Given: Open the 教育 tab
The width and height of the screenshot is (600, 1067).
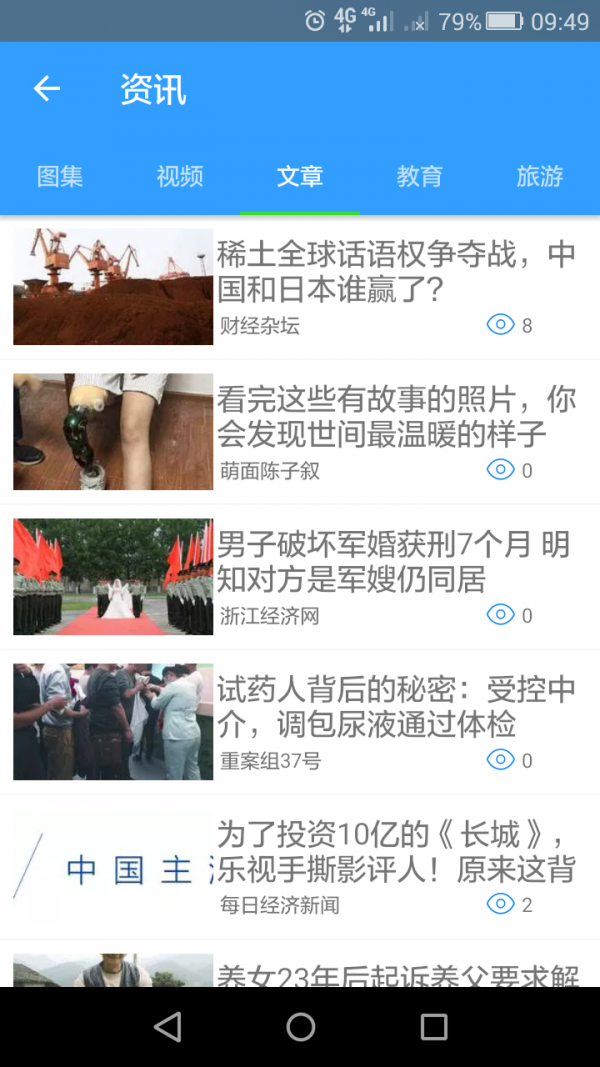Looking at the screenshot, I should click(x=420, y=177).
